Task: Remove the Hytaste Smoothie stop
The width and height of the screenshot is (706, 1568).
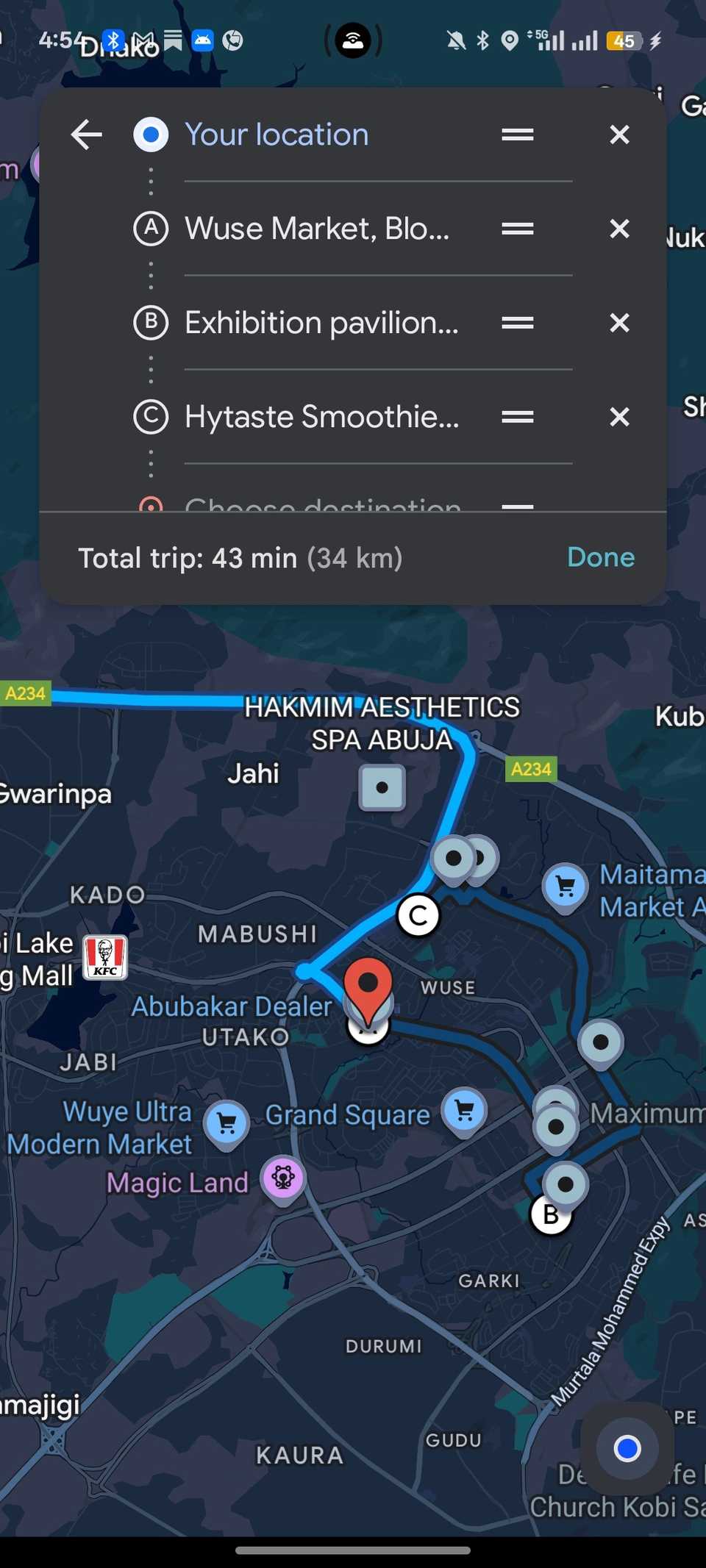Action: point(619,417)
